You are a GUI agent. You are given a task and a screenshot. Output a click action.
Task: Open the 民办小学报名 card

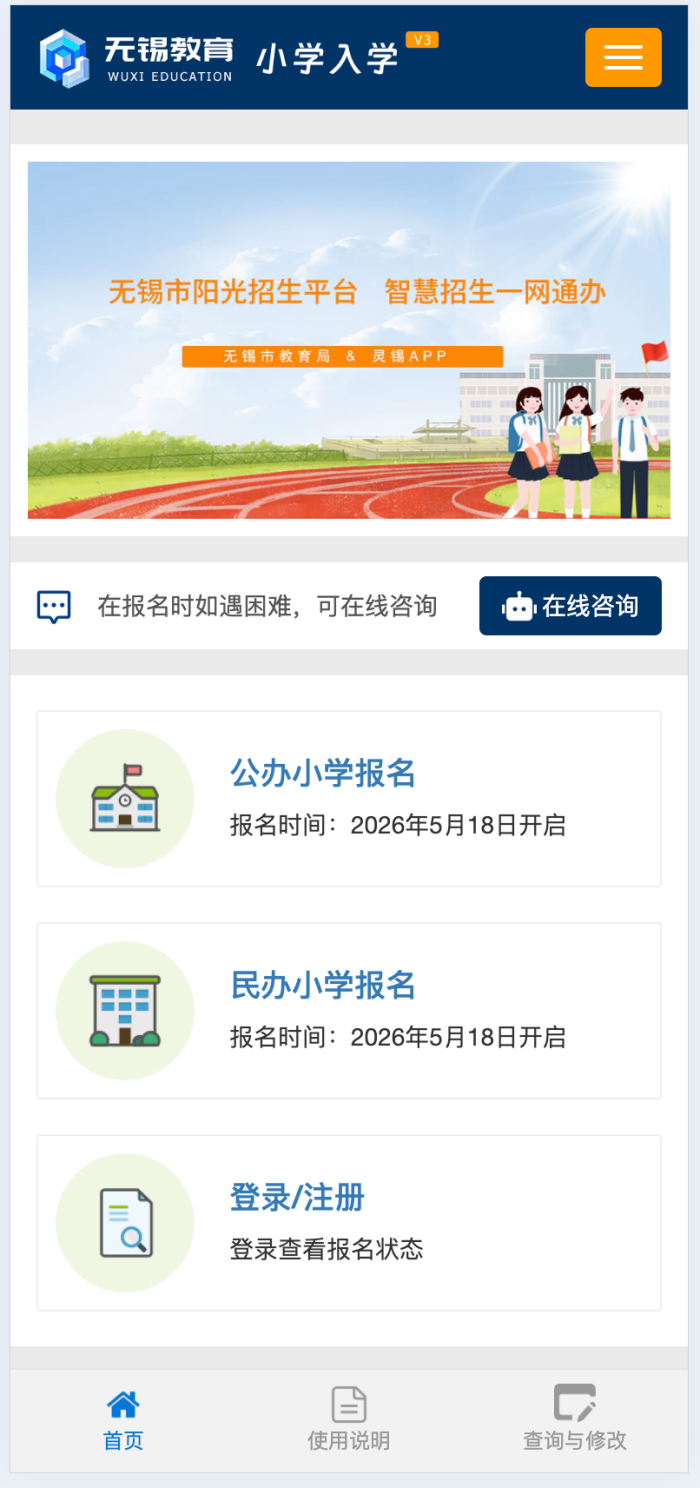349,1011
